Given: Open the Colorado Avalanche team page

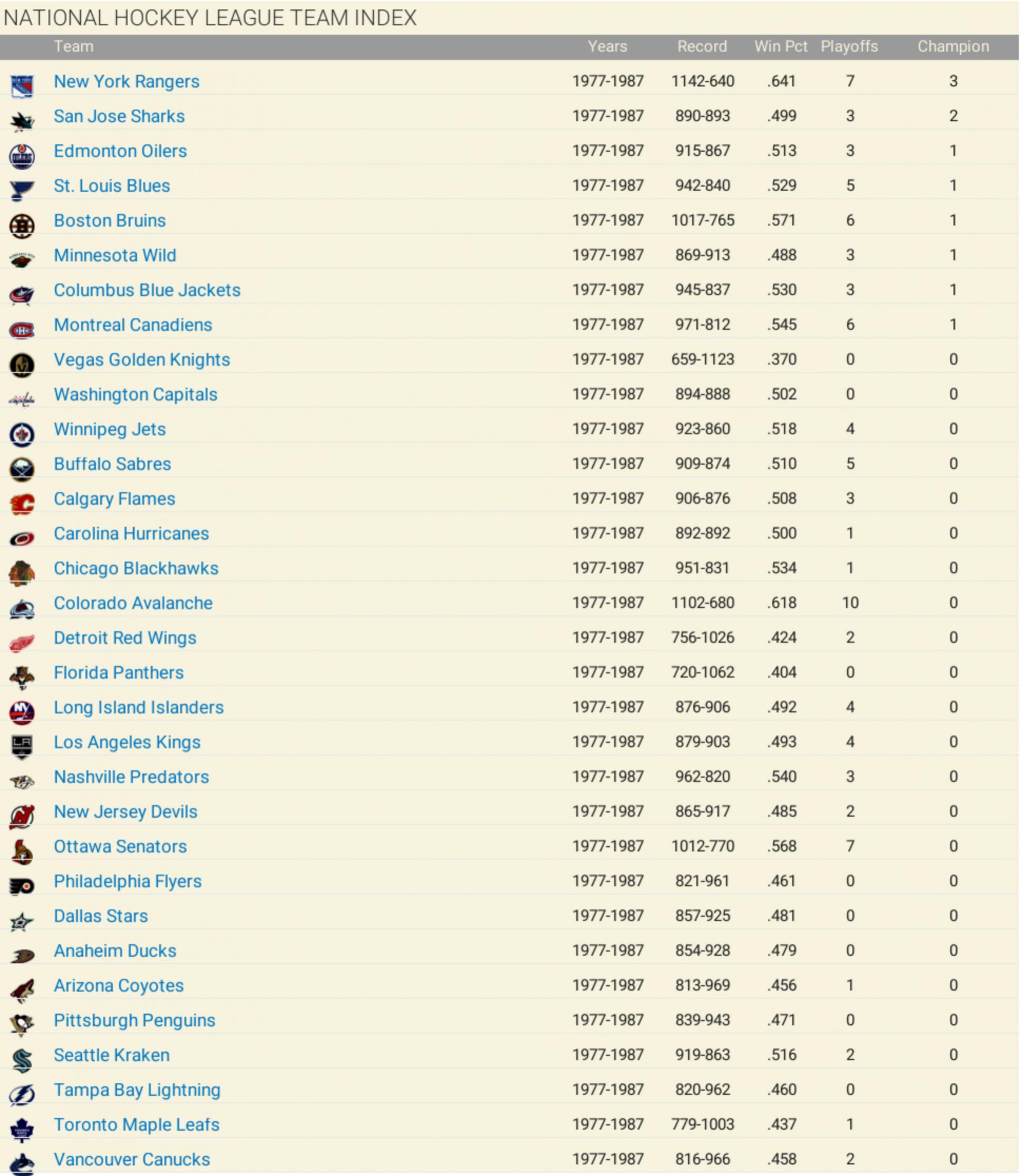Looking at the screenshot, I should (133, 603).
